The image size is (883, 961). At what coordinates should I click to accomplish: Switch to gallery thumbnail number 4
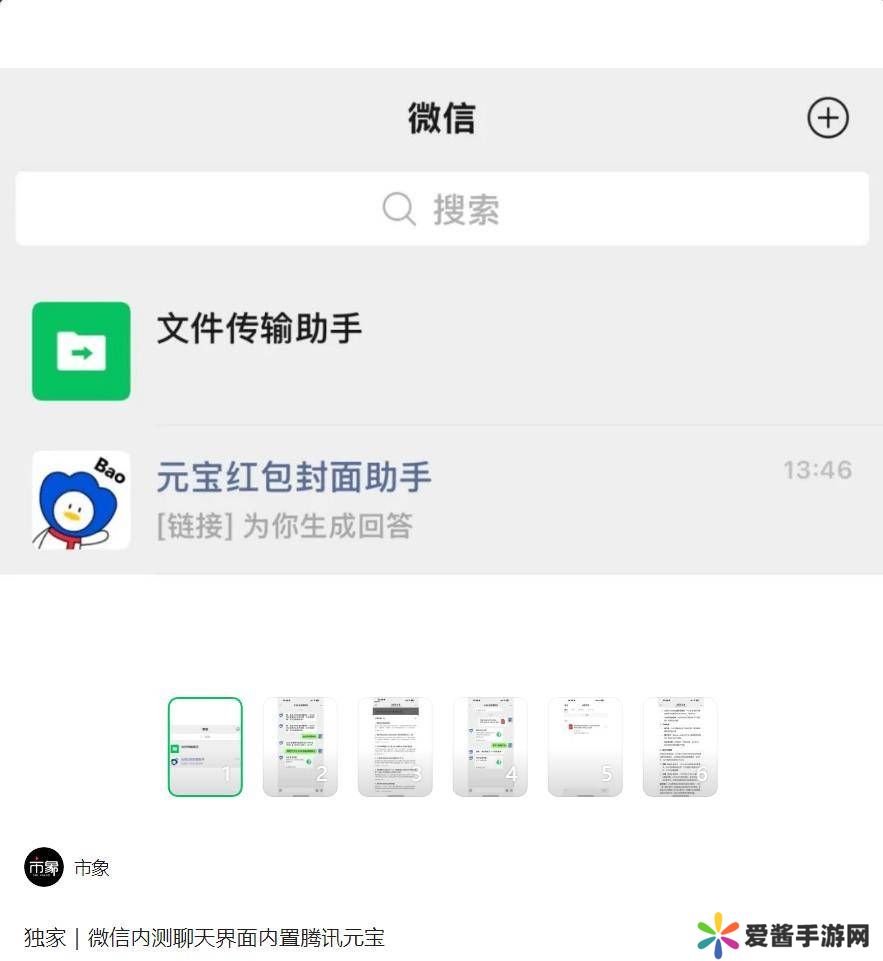[x=490, y=747]
